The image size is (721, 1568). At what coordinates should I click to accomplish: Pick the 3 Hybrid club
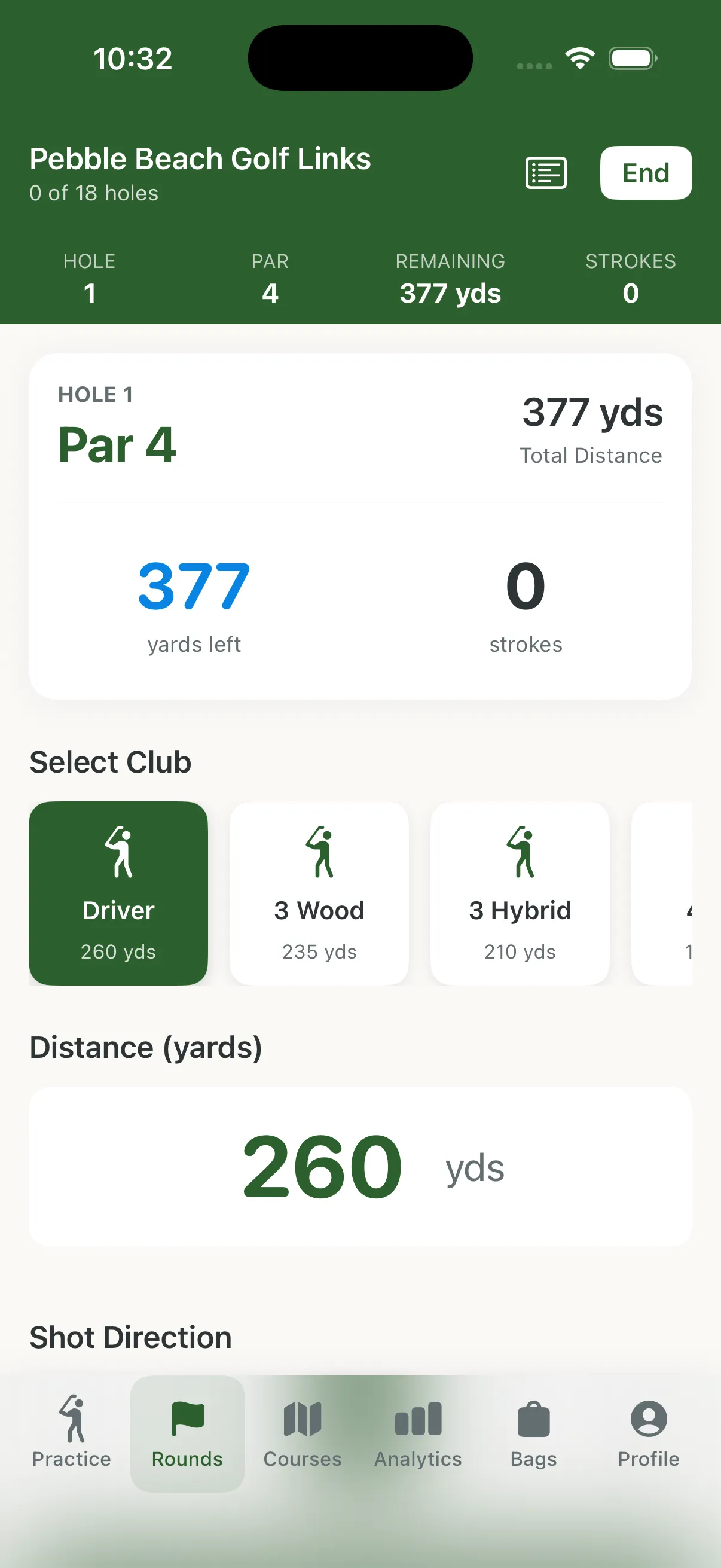click(520, 892)
